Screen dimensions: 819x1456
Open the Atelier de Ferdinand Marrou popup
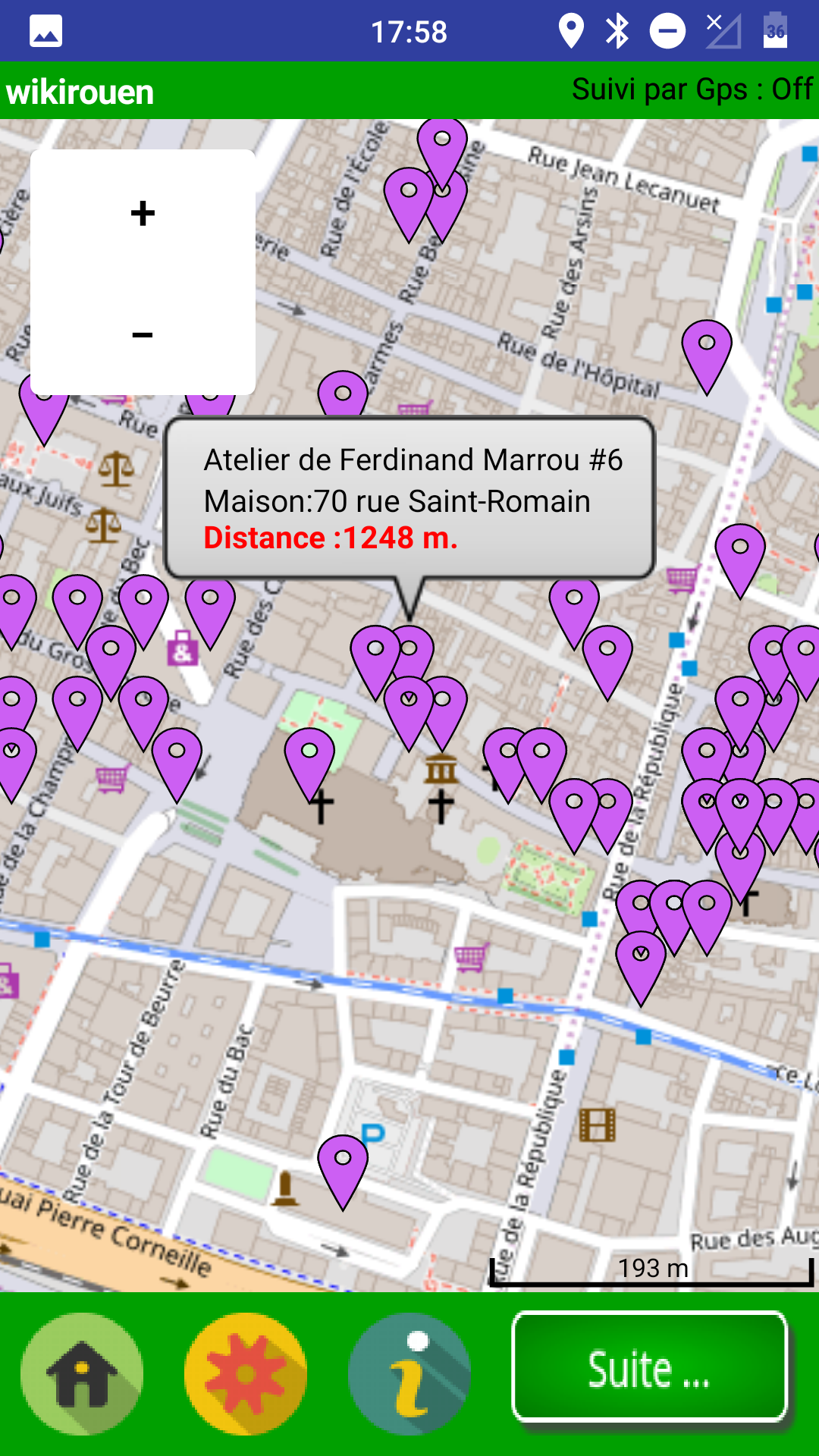tap(409, 497)
